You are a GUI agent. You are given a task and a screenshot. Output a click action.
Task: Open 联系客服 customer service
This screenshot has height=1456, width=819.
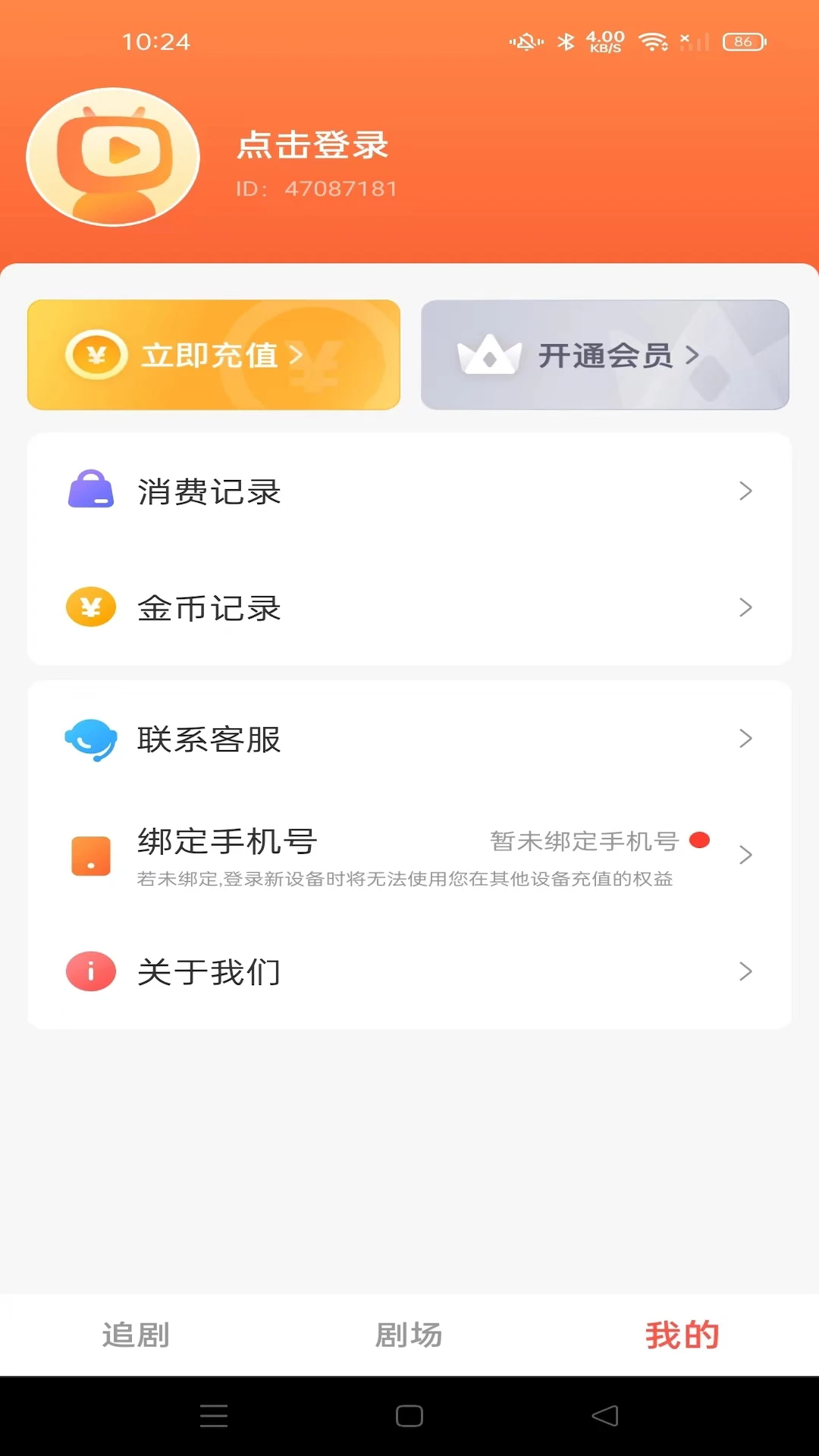pyautogui.click(x=409, y=739)
